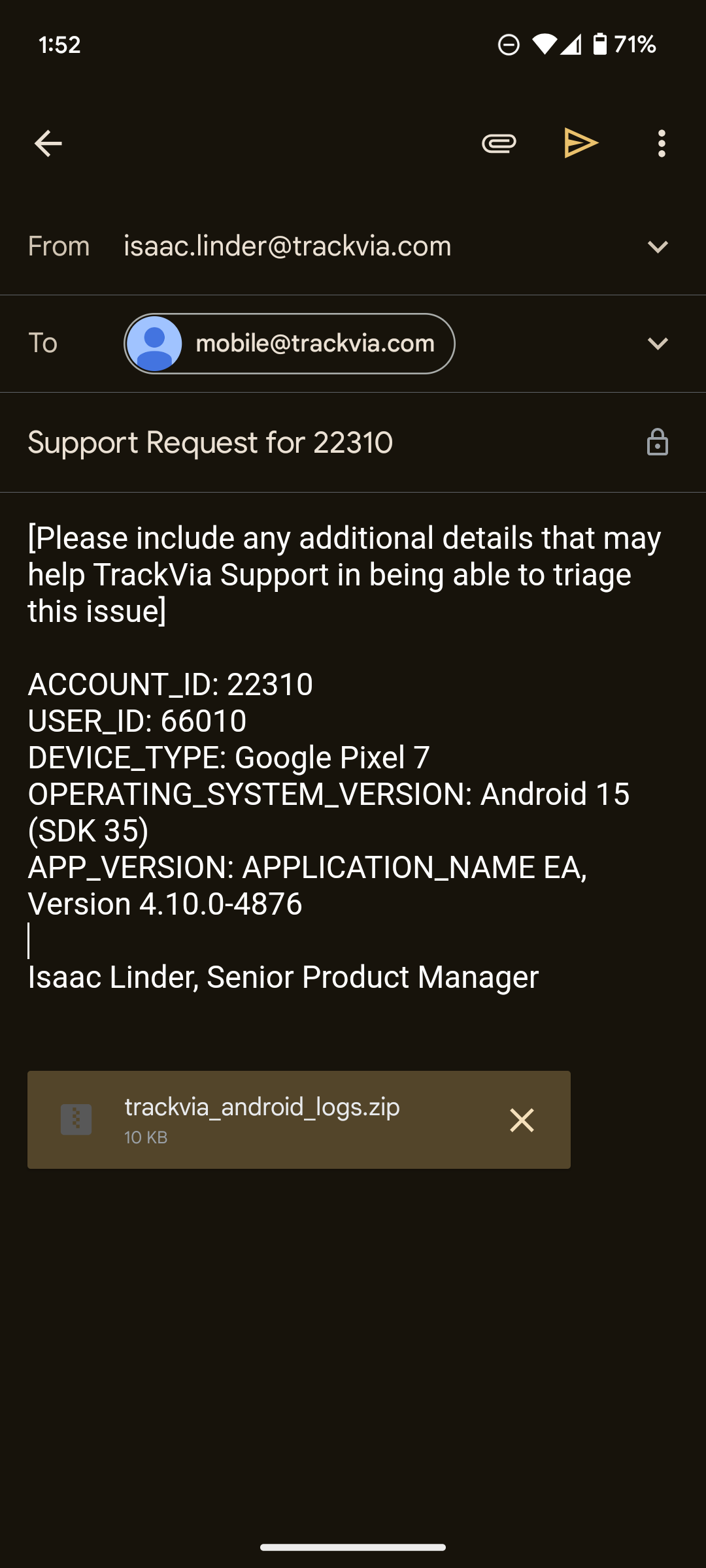Go back from the compose screen
Image resolution: width=706 pixels, height=1568 pixels.
coord(48,143)
